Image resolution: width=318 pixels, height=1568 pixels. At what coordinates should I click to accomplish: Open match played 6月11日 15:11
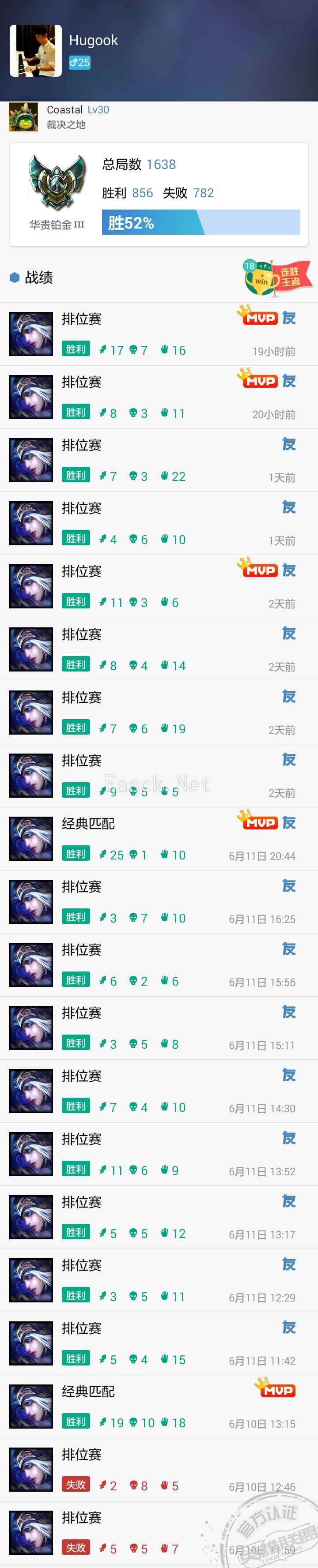tap(159, 1028)
